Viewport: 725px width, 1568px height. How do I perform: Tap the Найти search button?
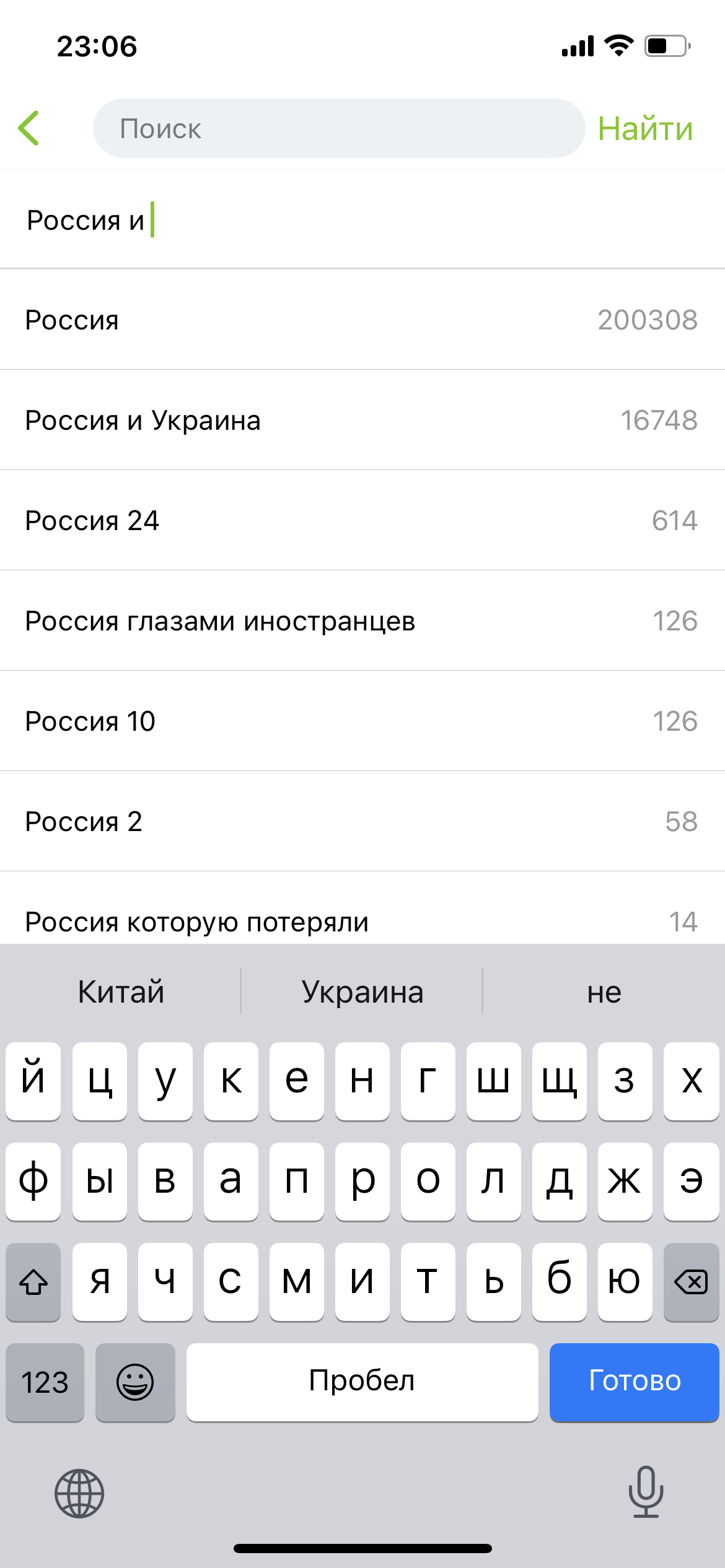point(644,129)
